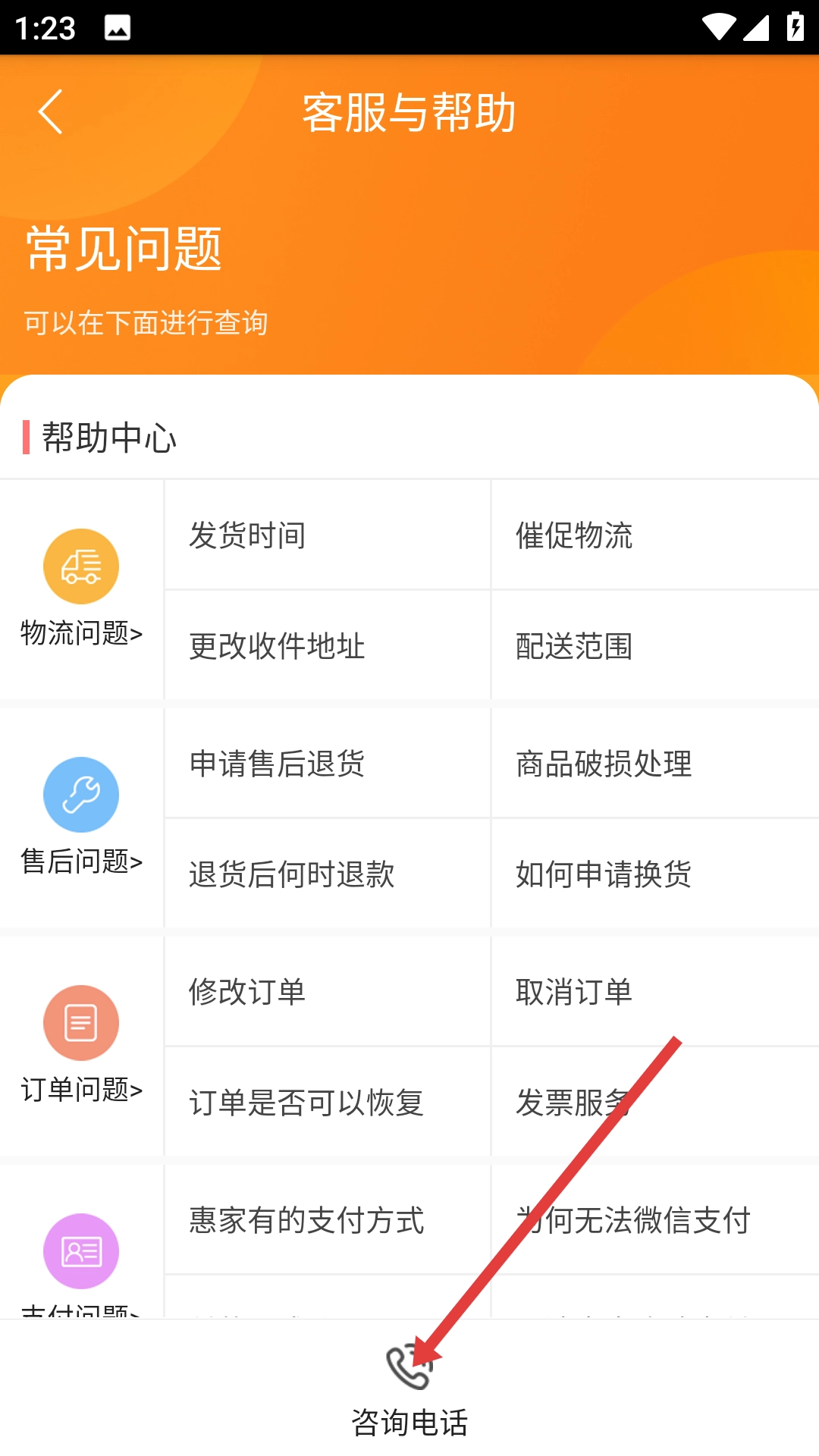Open the 订单是否可以恢复 question
Screen dimensions: 819x1456
click(x=327, y=1103)
